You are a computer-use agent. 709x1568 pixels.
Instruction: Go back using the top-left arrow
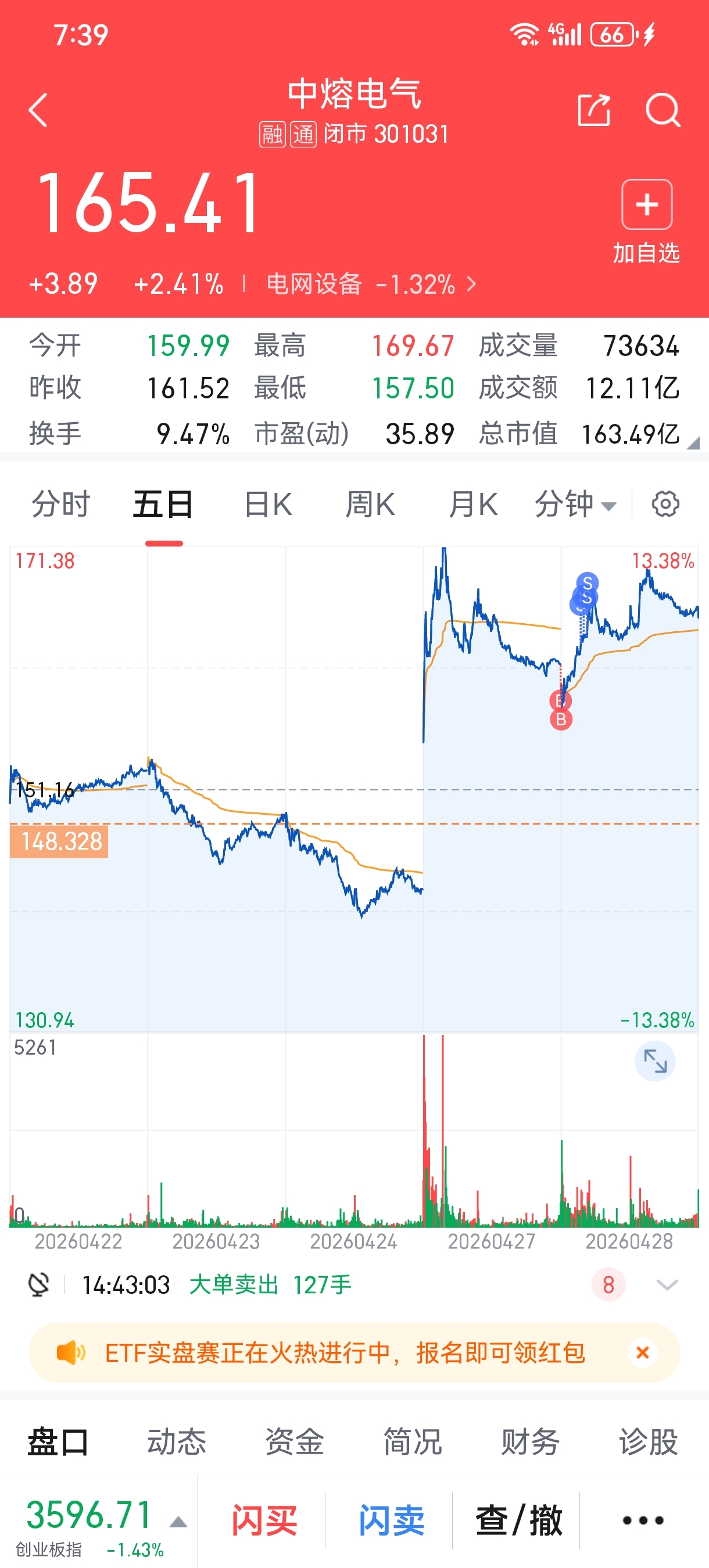(38, 110)
